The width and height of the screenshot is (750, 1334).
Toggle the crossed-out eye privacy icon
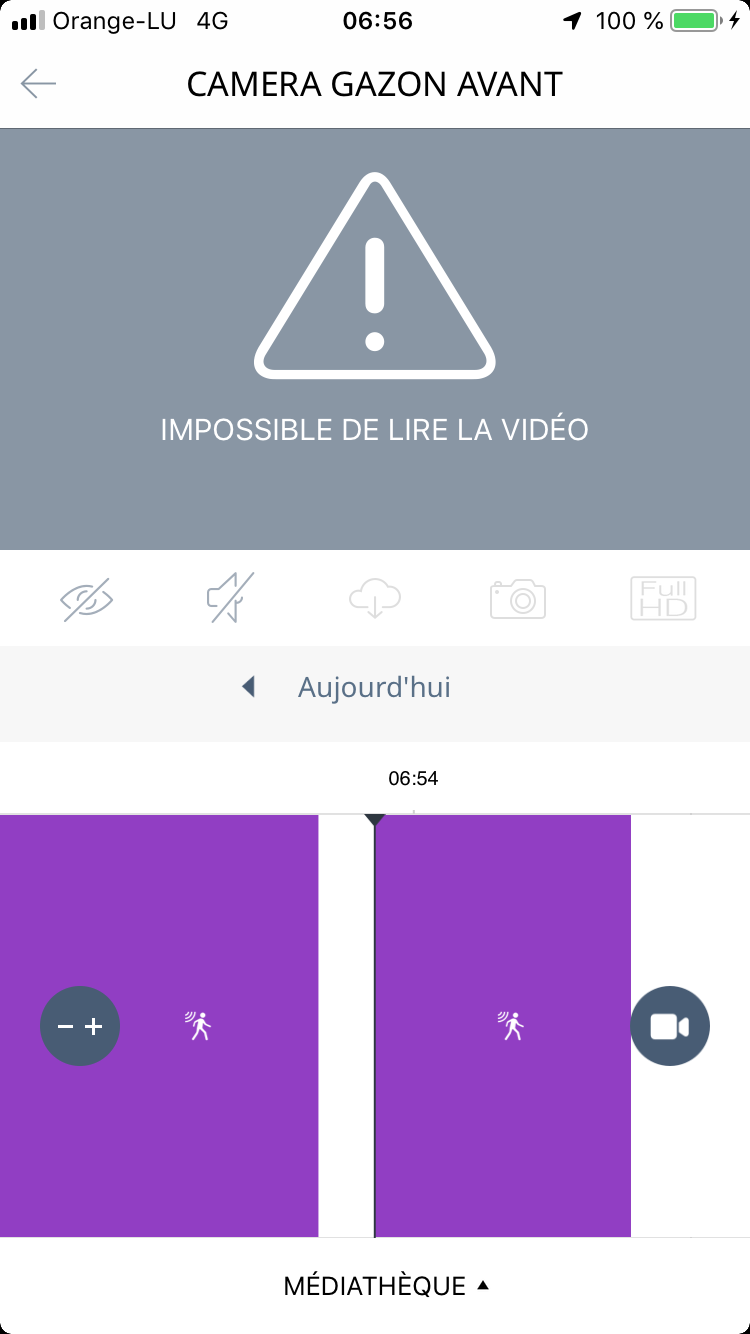87,598
